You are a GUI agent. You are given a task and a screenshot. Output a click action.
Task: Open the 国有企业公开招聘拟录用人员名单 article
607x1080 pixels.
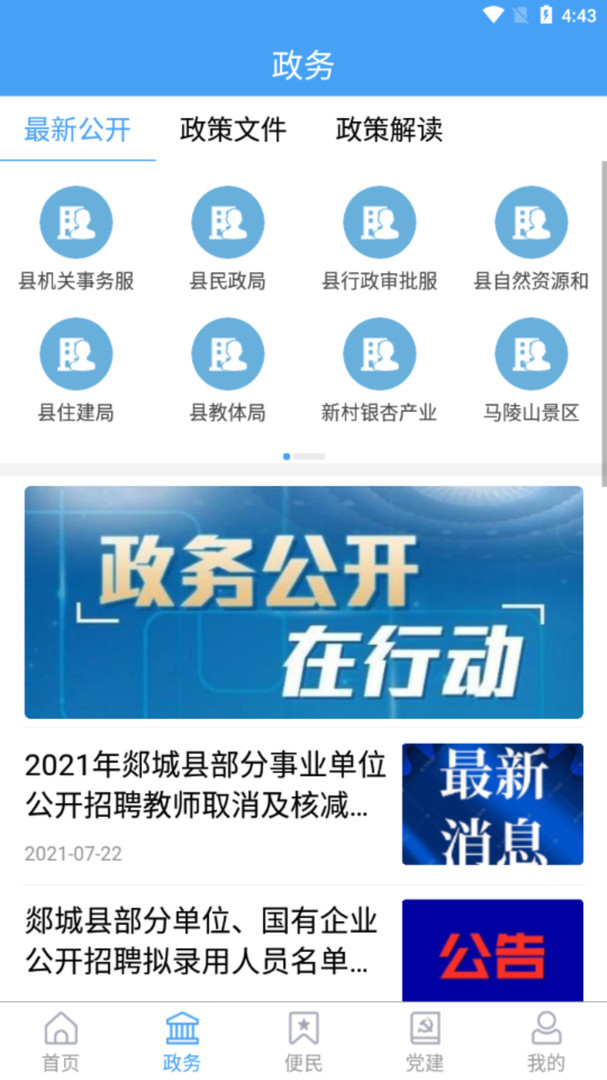(x=206, y=940)
